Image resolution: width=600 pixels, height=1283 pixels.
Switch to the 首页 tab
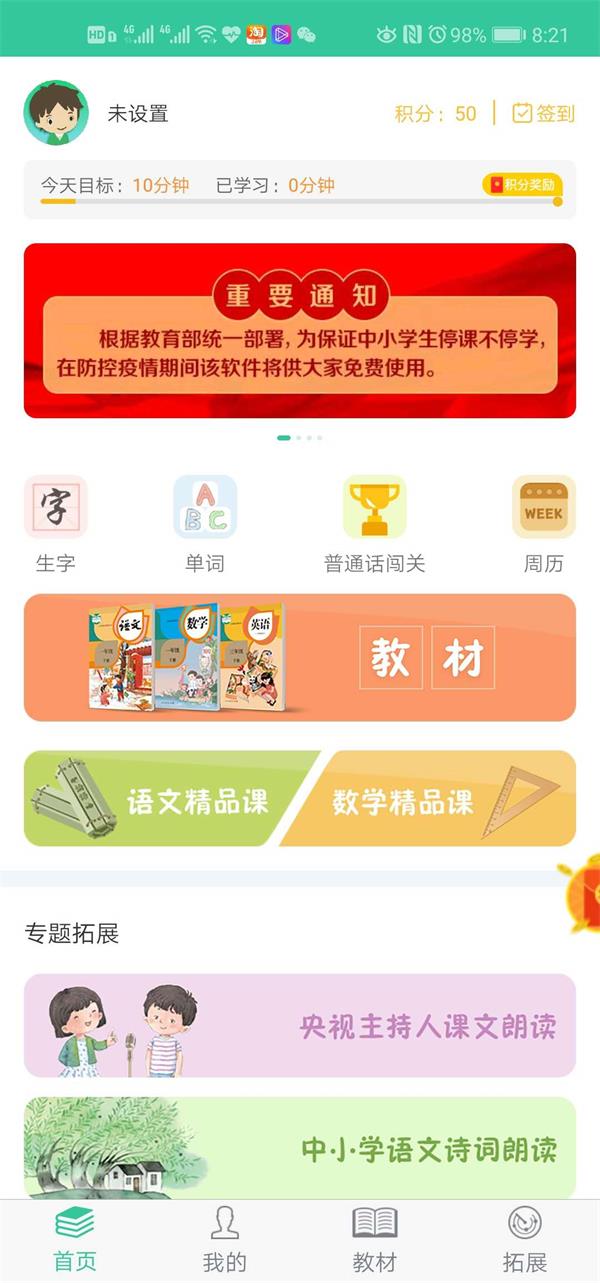tap(75, 1240)
